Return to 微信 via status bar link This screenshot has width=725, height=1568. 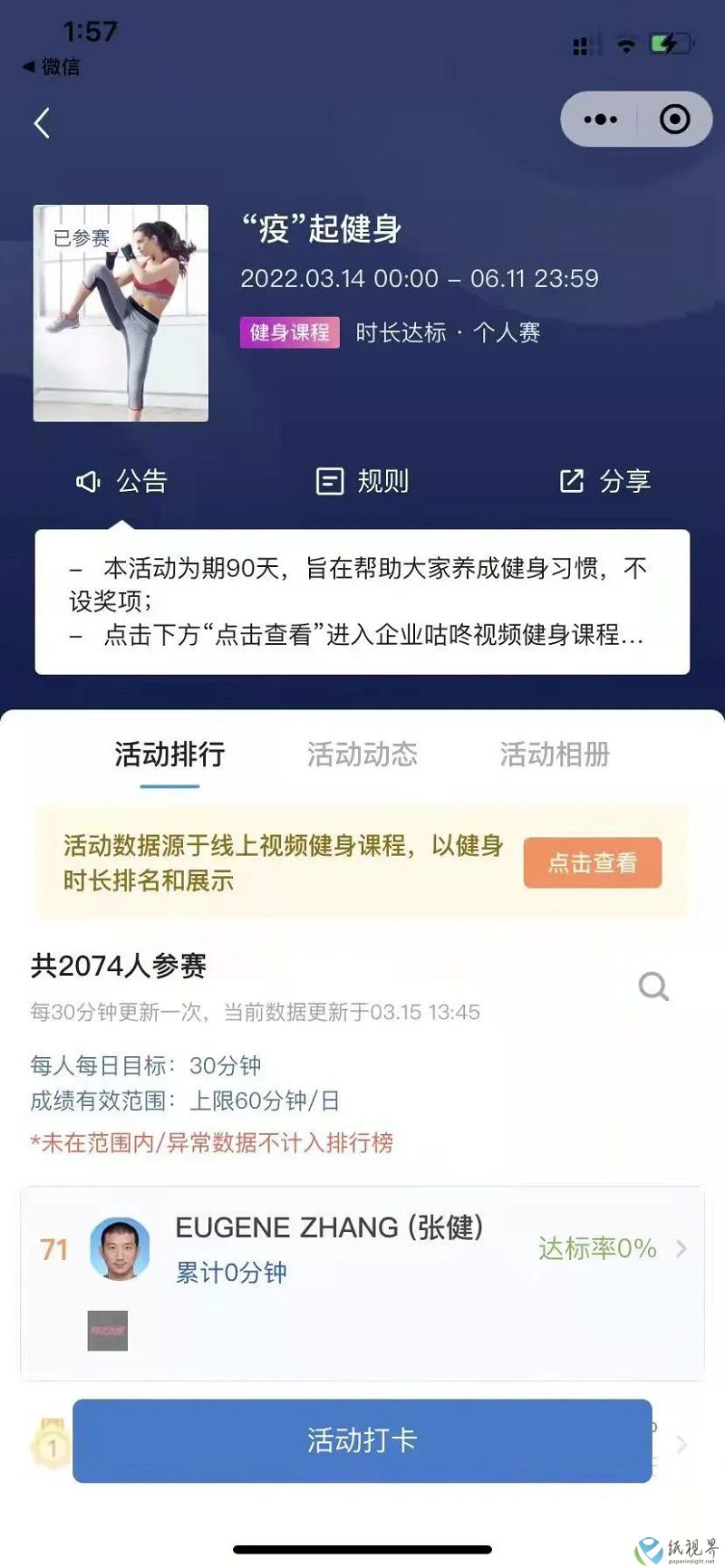pos(52,66)
